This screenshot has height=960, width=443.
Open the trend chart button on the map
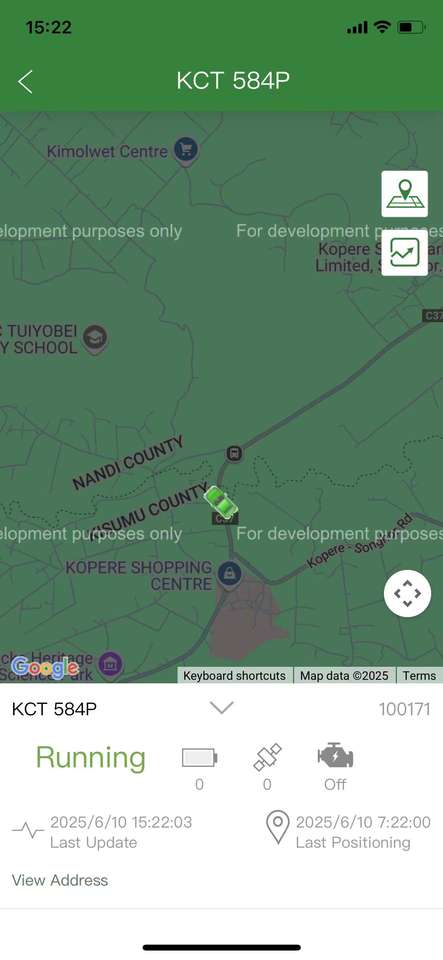(x=404, y=253)
